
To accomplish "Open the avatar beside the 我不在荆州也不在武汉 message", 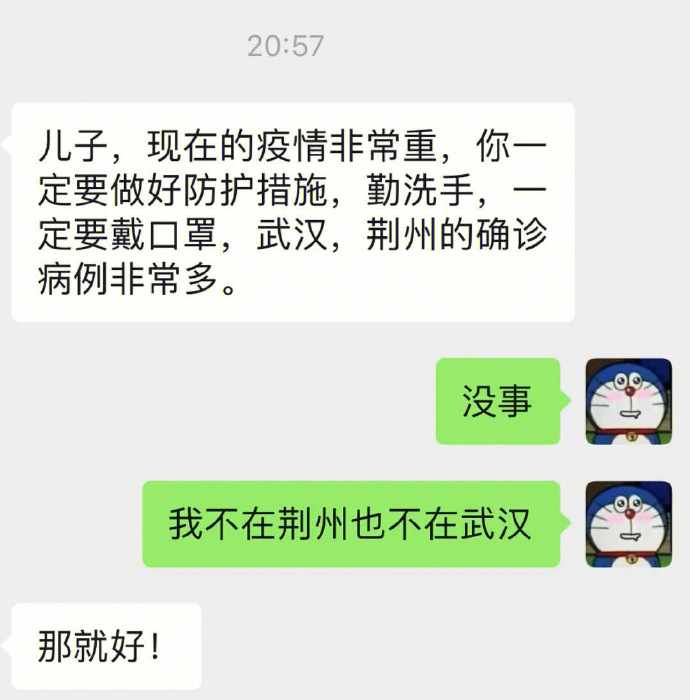I will pos(628,524).
